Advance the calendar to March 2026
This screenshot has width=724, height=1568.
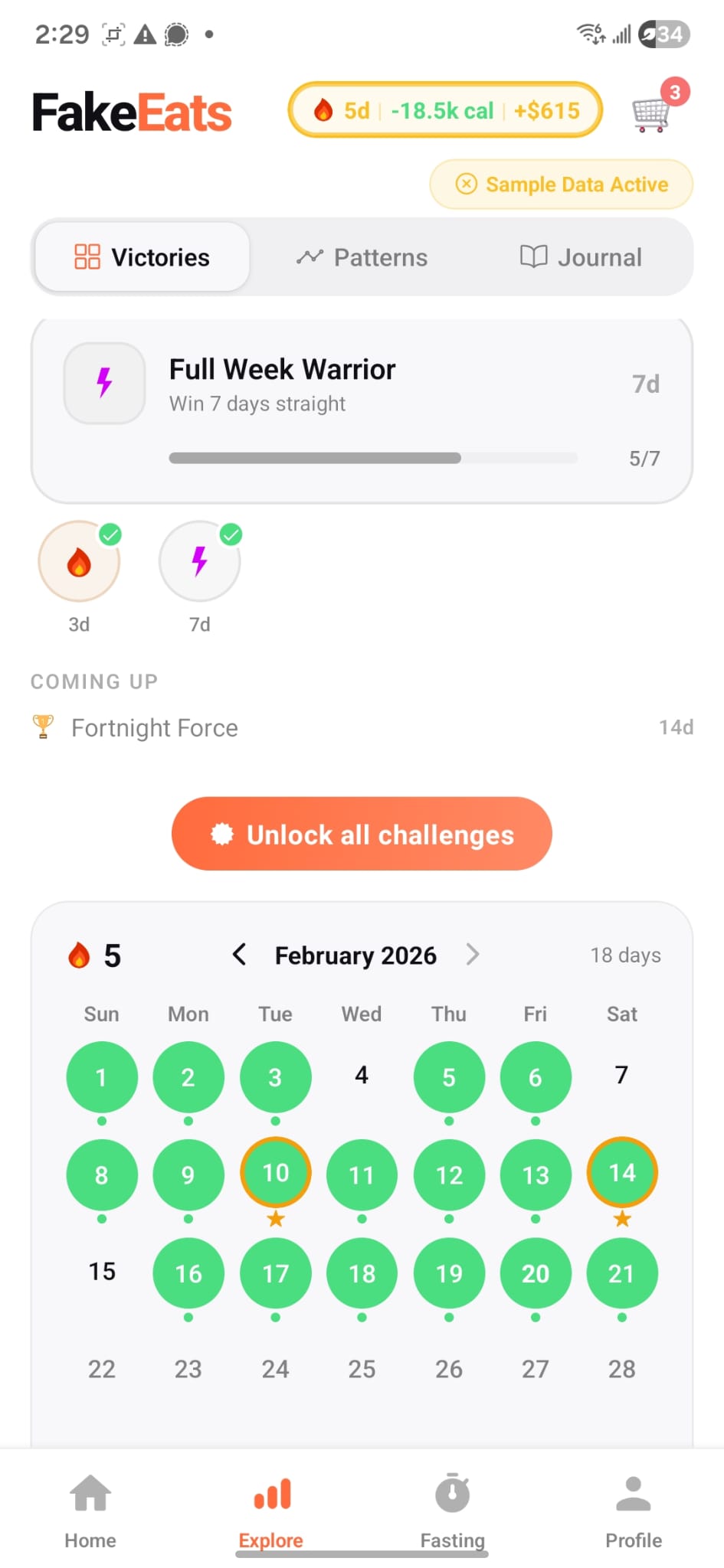(x=473, y=955)
